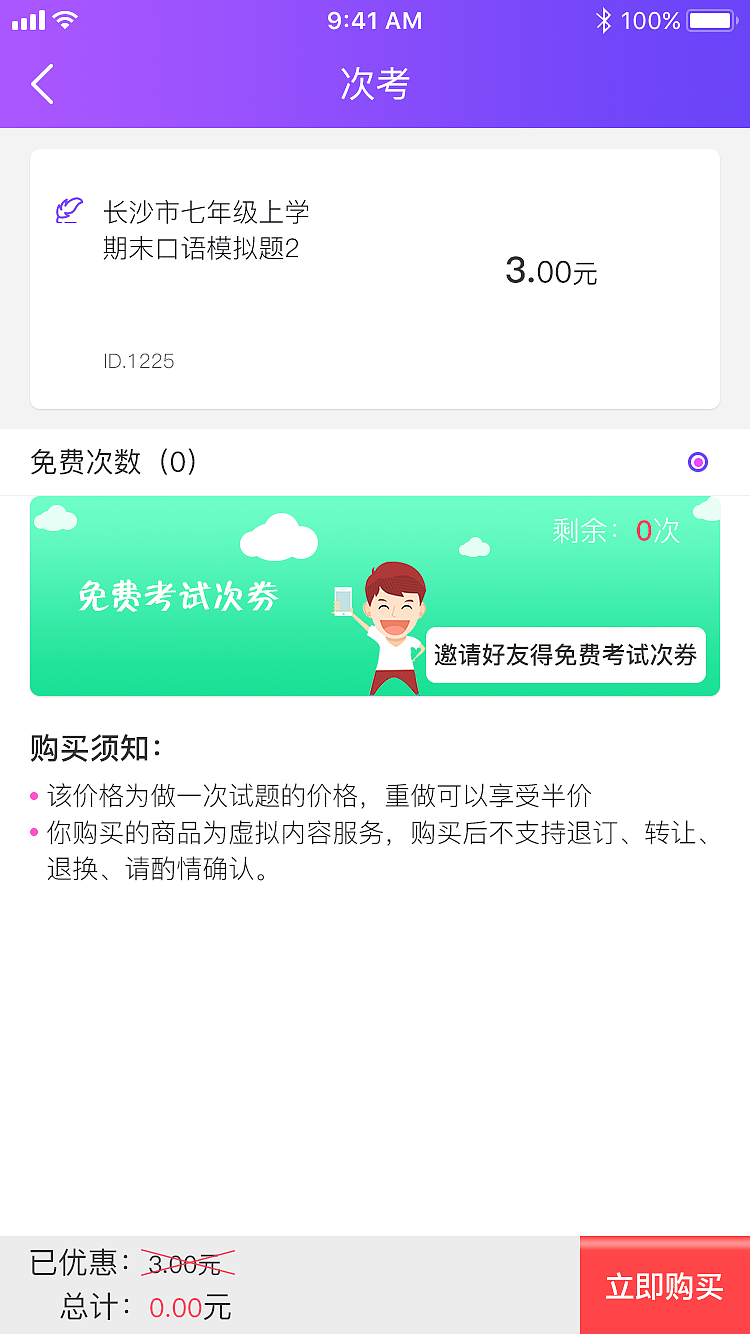This screenshot has height=1334, width=750.
Task: Tap the 3.00元 price on exam card
Action: pyautogui.click(x=552, y=271)
